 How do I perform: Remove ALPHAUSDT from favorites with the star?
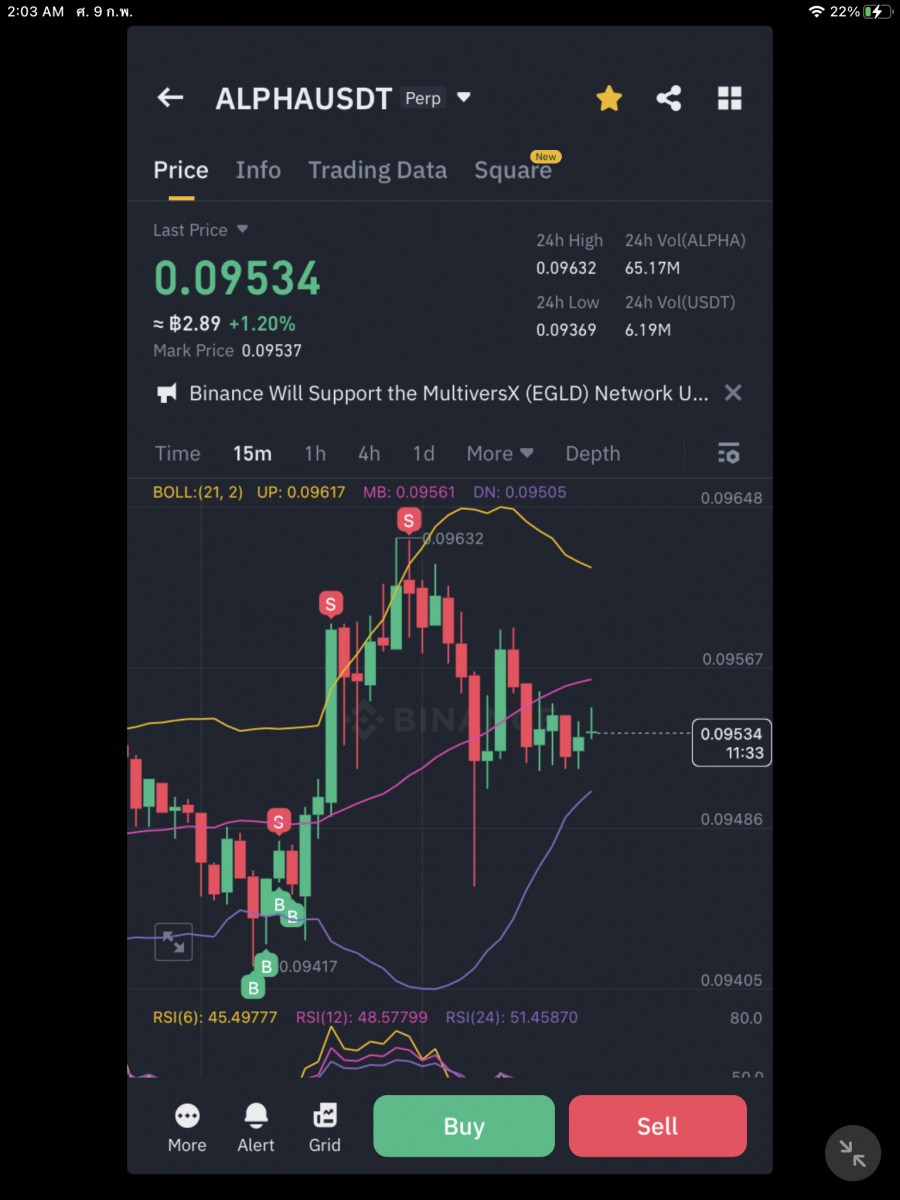click(x=608, y=98)
